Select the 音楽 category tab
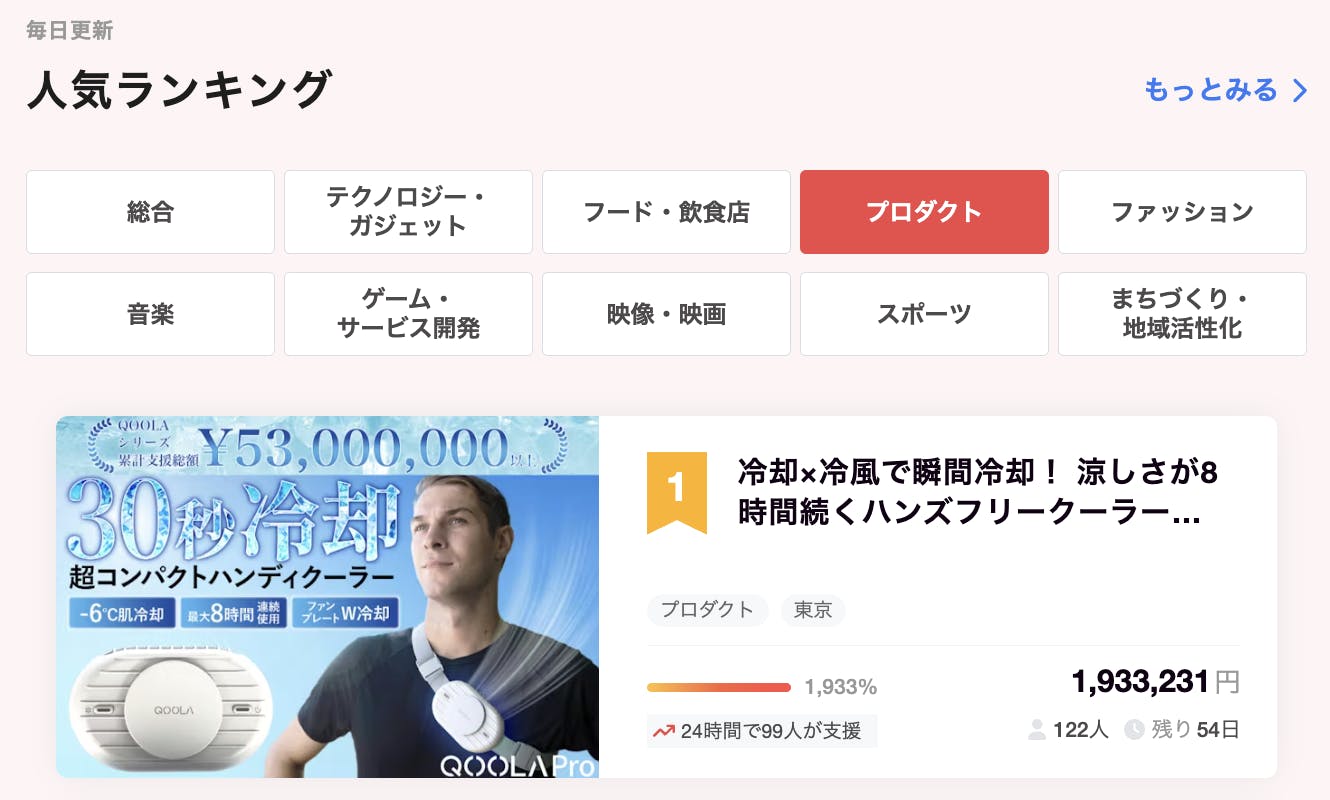Viewport: 1330px width, 800px height. click(x=150, y=314)
